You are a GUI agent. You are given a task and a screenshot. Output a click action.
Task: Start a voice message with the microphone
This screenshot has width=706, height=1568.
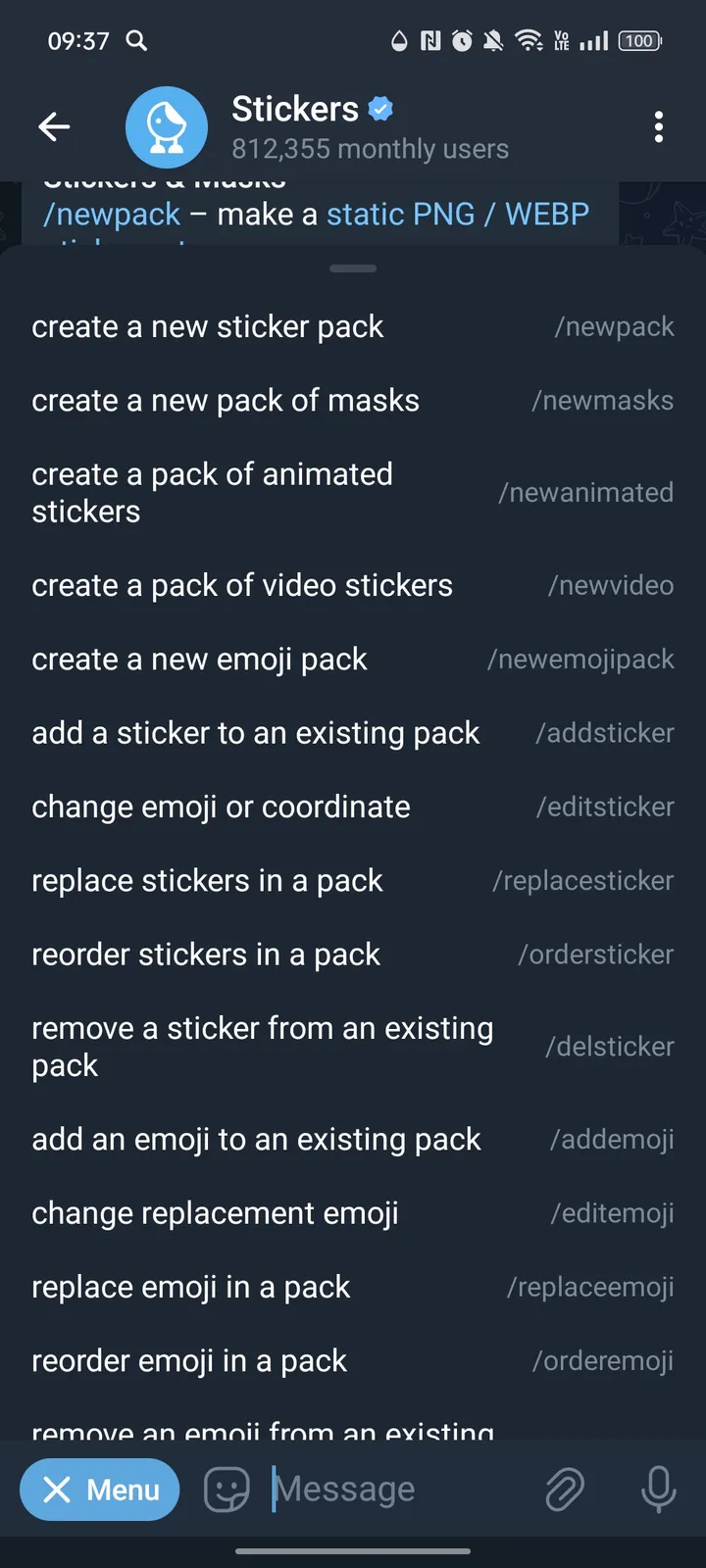658,1489
